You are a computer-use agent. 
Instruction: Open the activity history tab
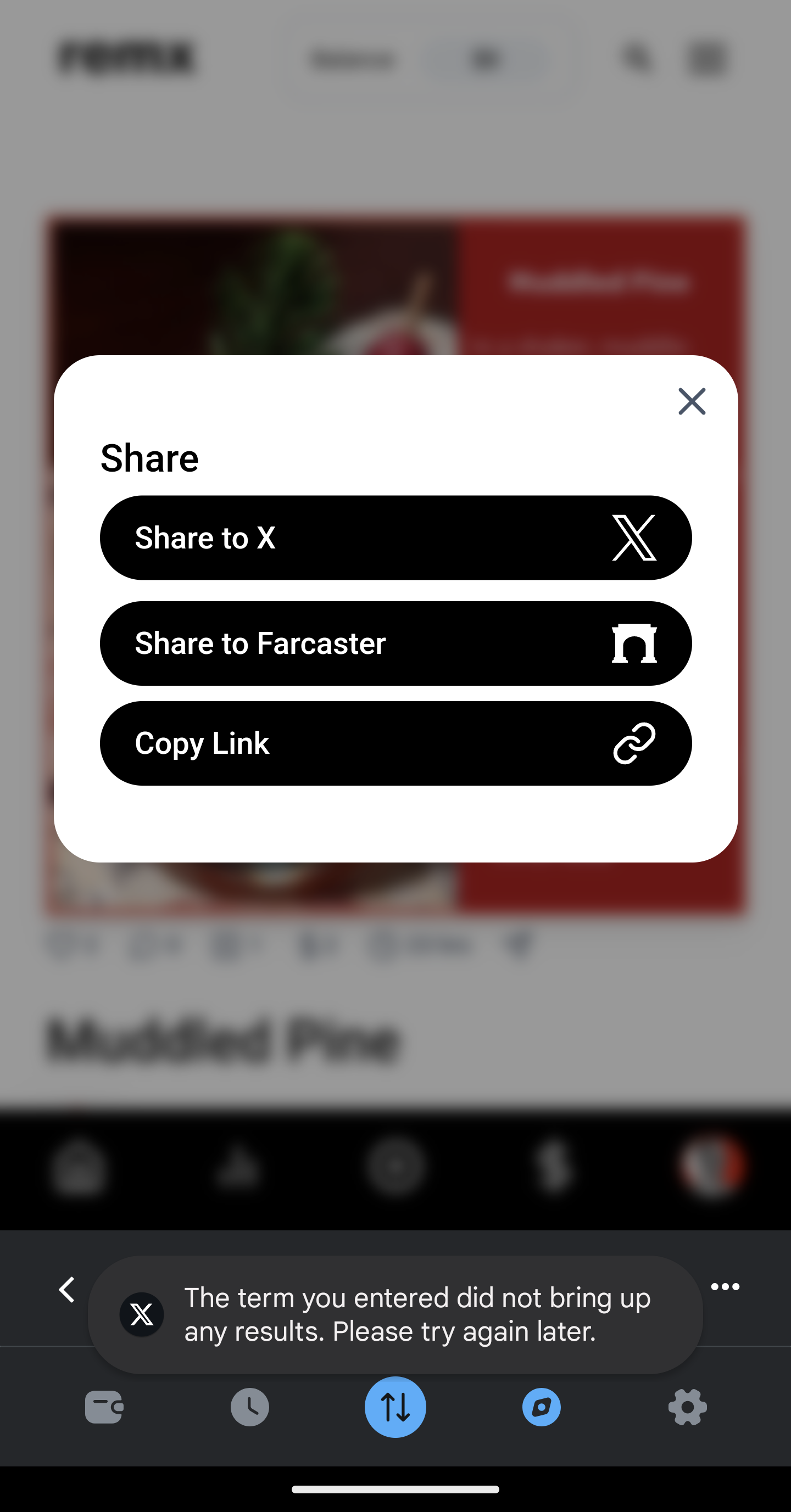click(x=249, y=1407)
